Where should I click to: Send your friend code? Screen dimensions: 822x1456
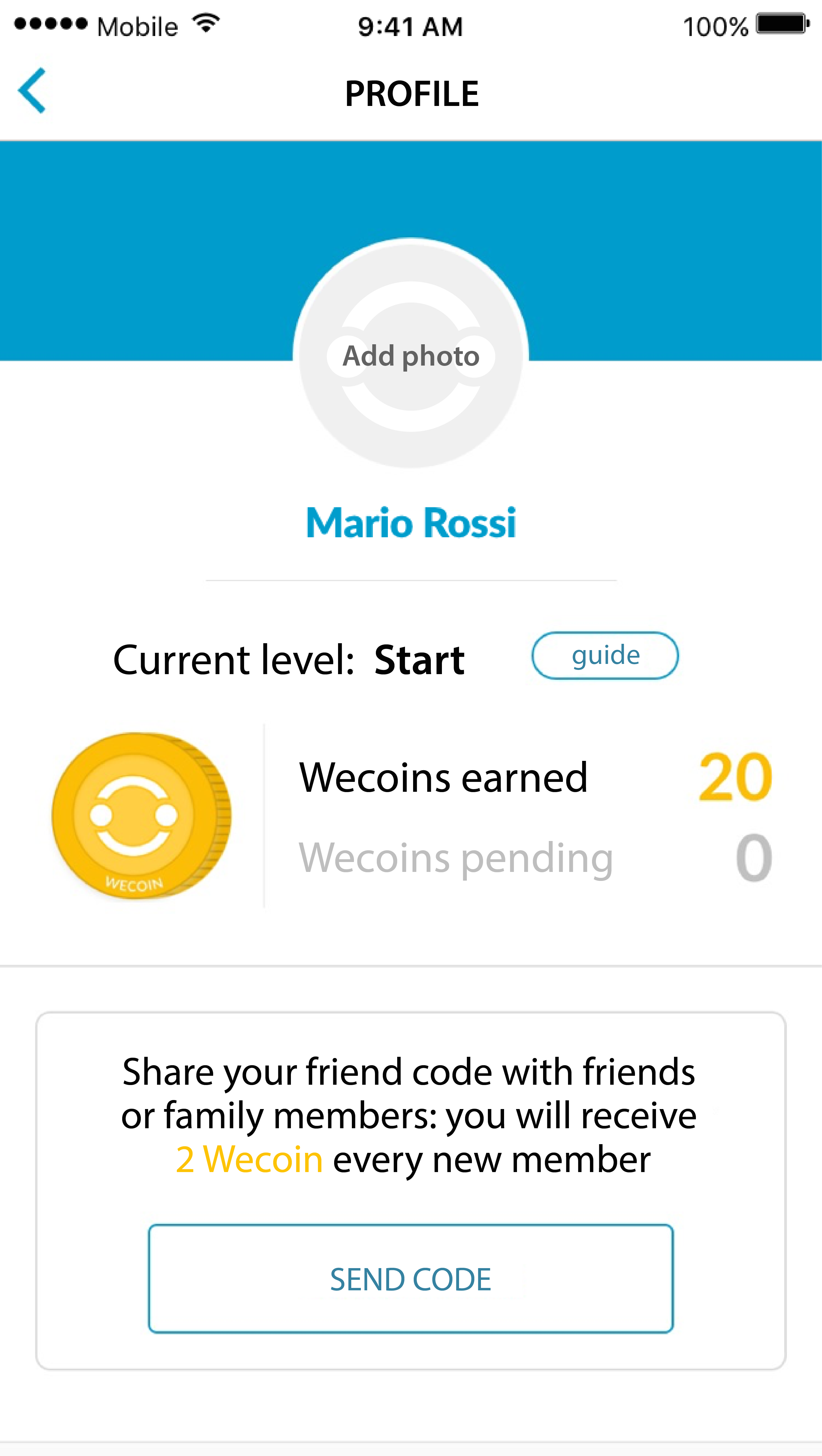tap(411, 1279)
